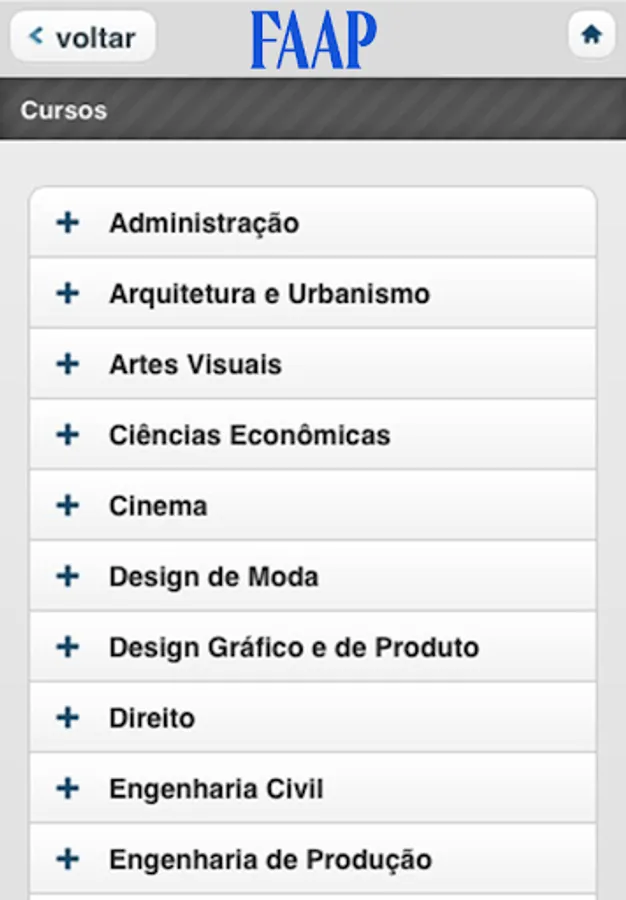Go back with the voltar button
This screenshot has height=900, width=626.
(x=83, y=38)
